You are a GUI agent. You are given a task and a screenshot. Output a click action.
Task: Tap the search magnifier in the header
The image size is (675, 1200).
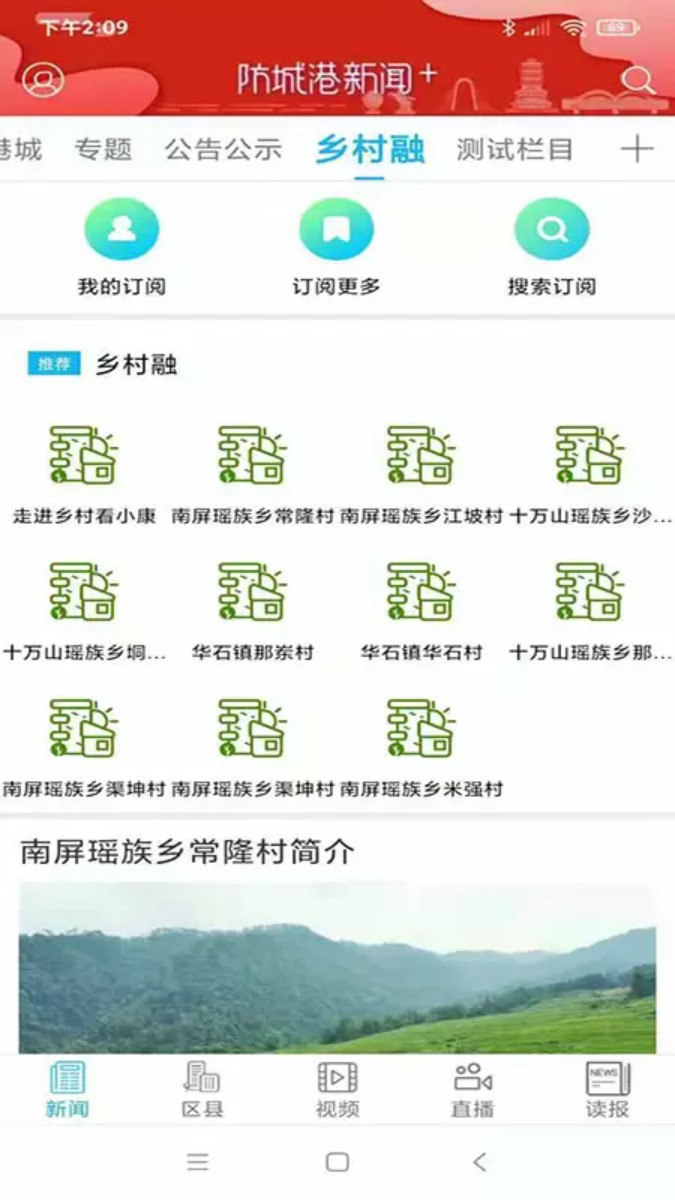tap(637, 80)
